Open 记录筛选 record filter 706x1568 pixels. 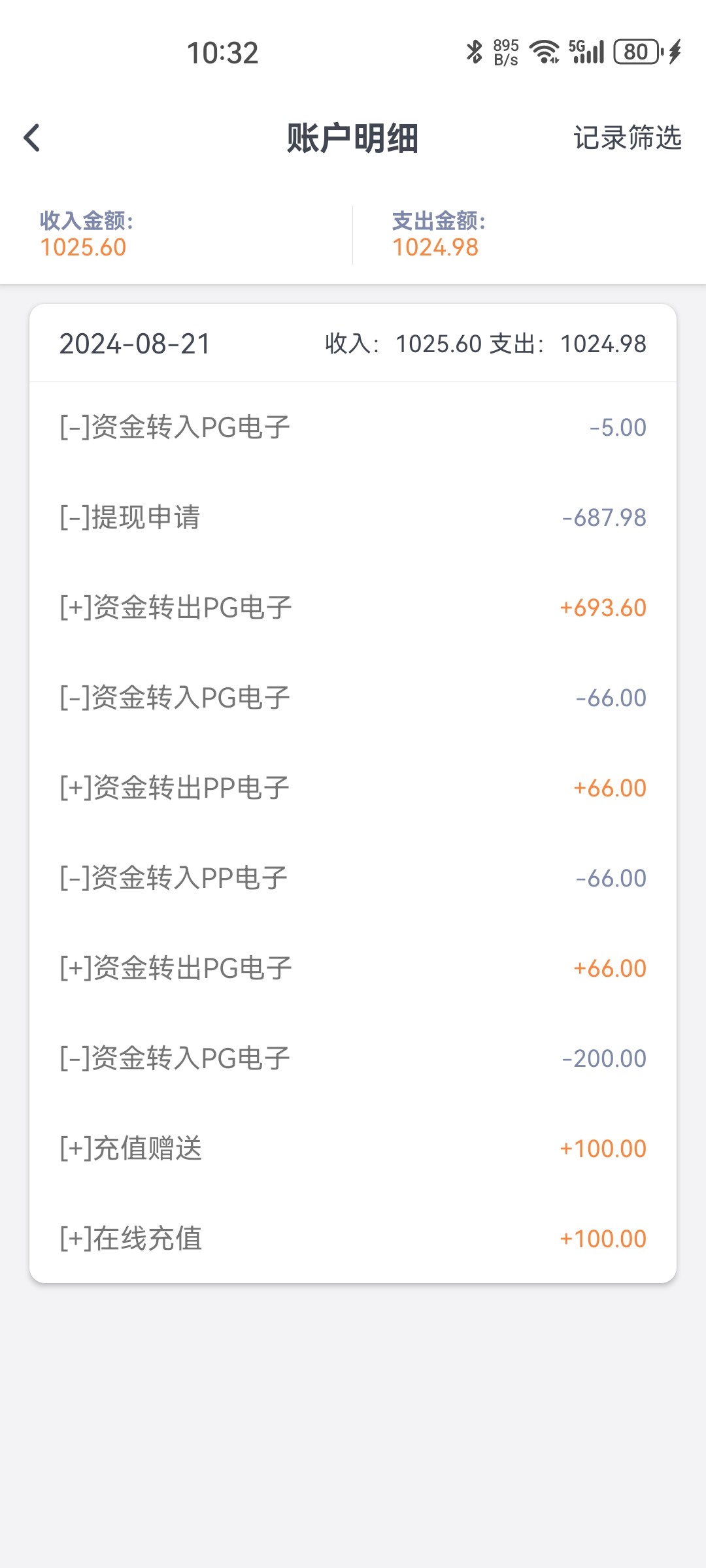click(x=627, y=138)
